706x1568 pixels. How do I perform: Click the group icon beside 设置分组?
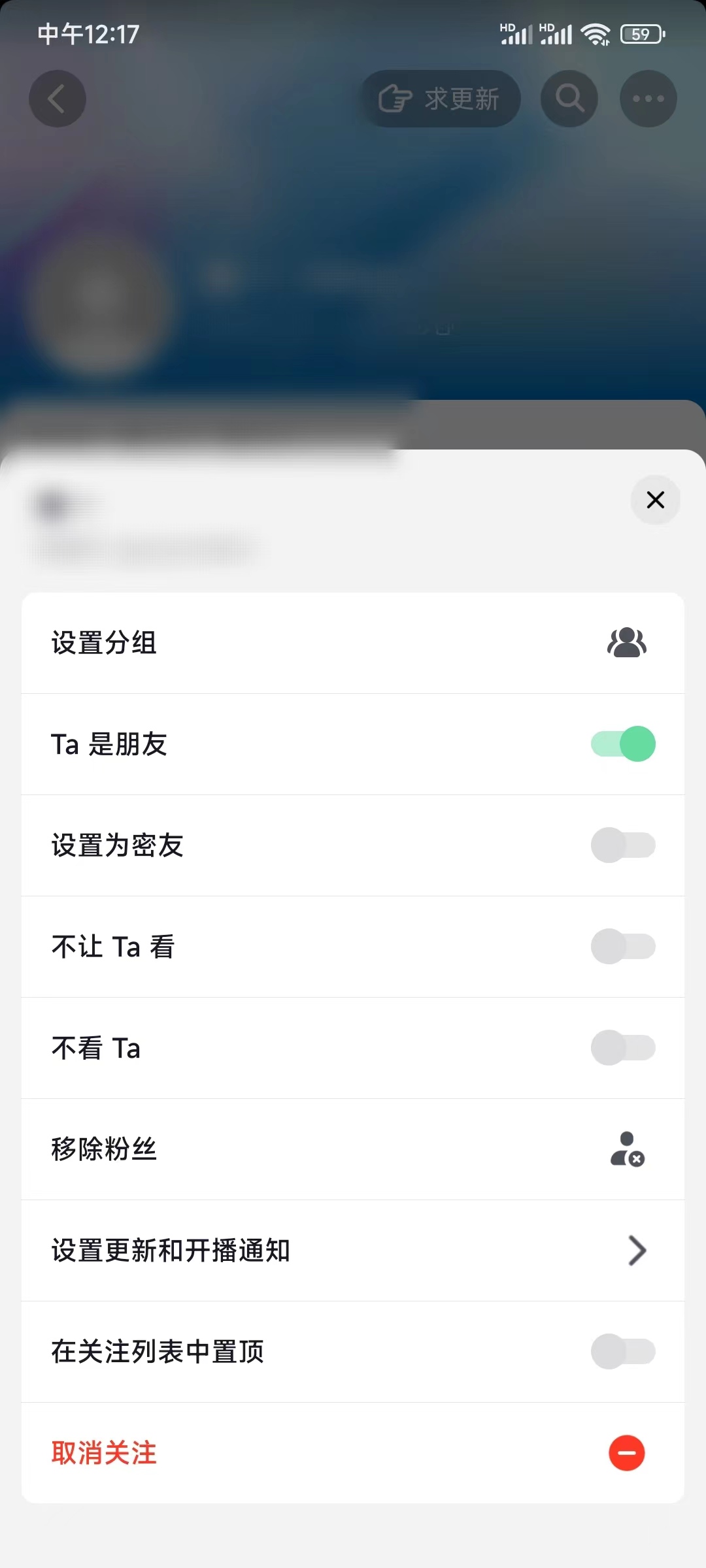[625, 642]
